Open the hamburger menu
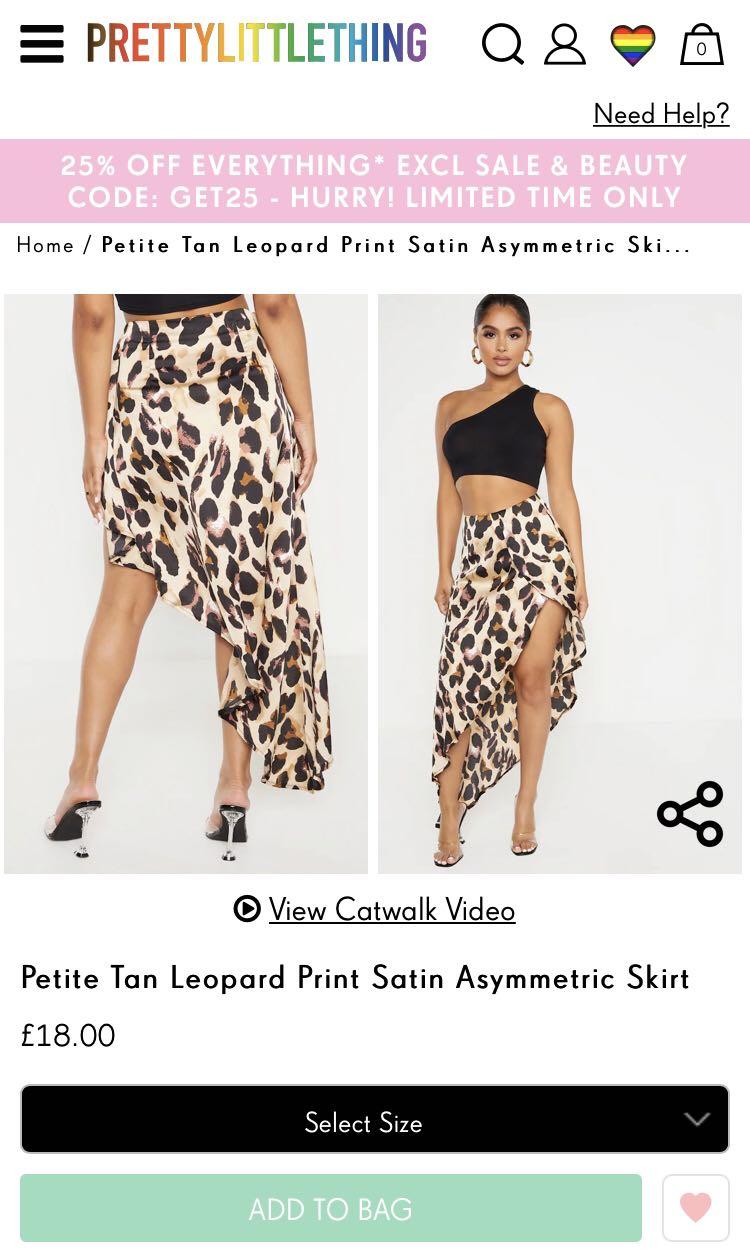Image resolution: width=750 pixels, height=1251 pixels. point(42,44)
